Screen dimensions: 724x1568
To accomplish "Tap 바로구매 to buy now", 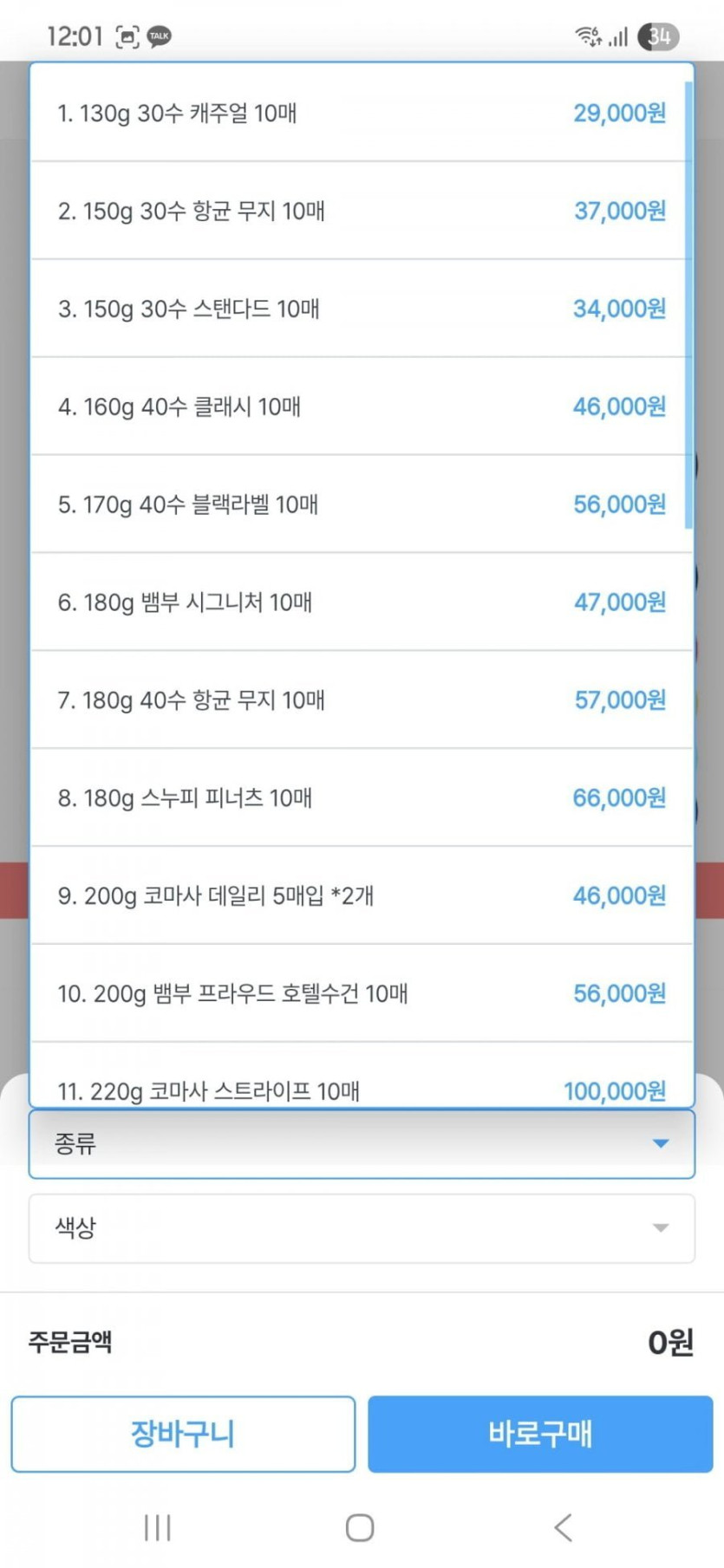I will [x=540, y=1434].
